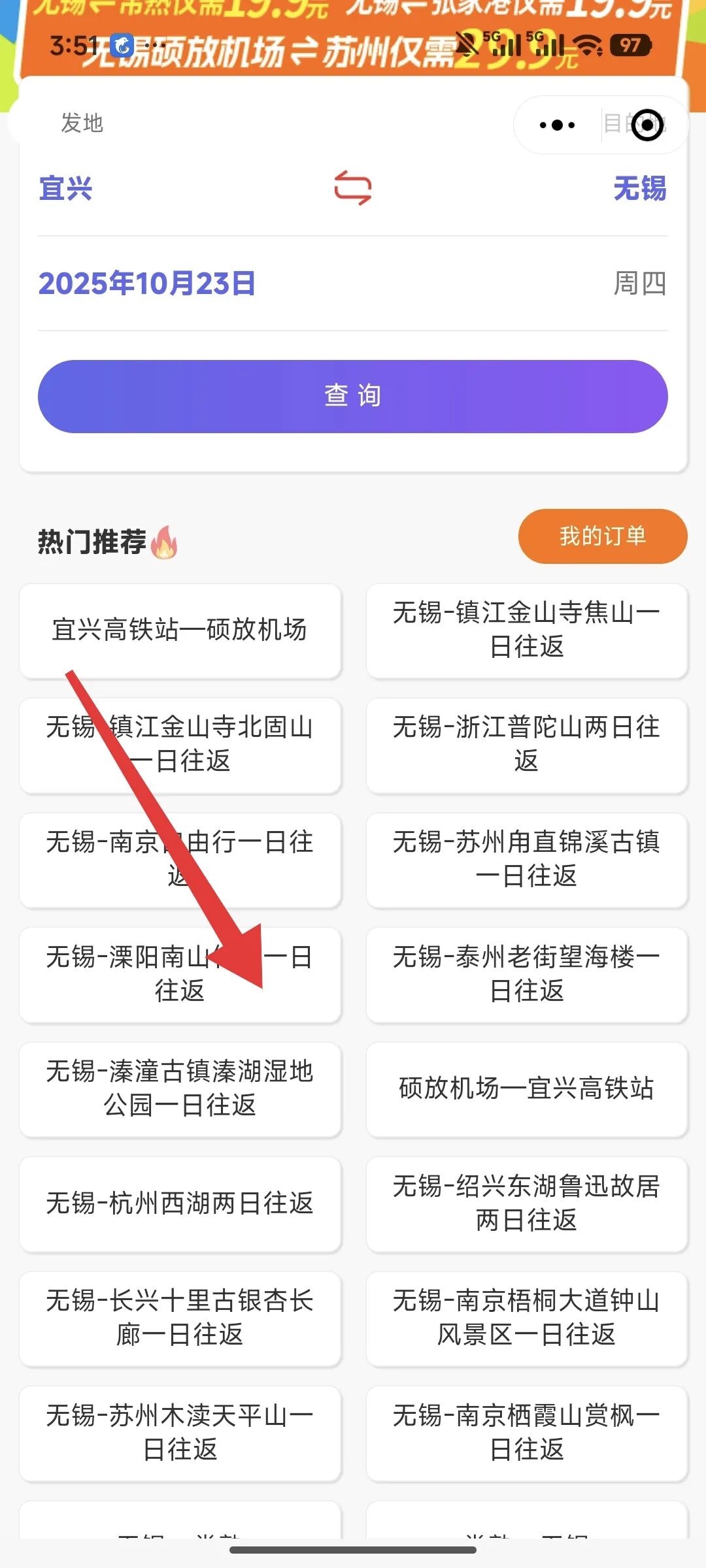Swap the departure and destination cities
The height and width of the screenshot is (1568, 706).
(x=352, y=188)
